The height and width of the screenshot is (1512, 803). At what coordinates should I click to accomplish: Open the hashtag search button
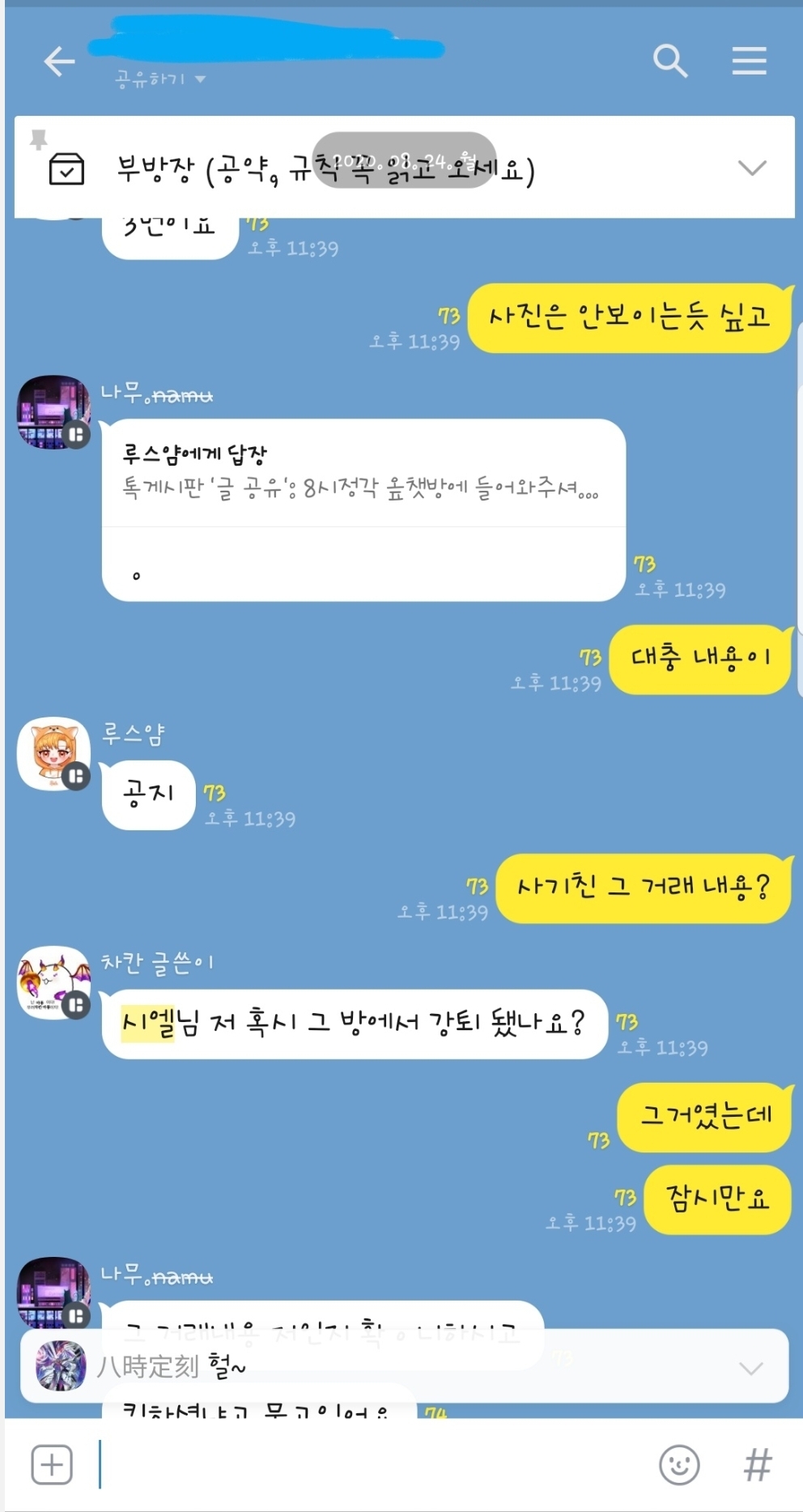click(757, 1465)
